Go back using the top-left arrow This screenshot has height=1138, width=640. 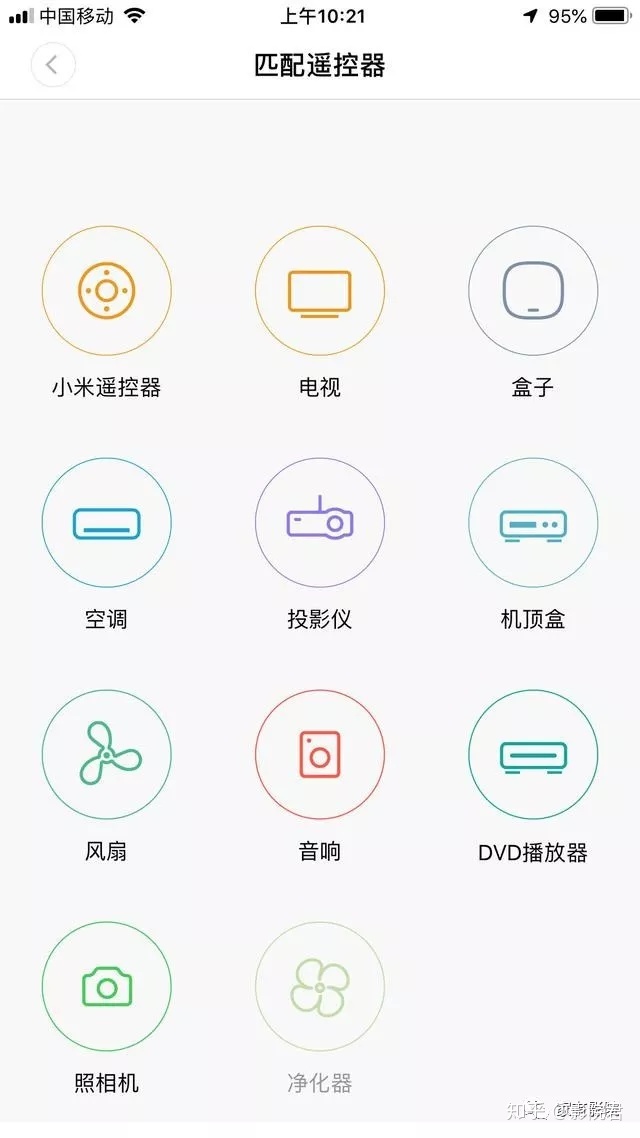(53, 66)
